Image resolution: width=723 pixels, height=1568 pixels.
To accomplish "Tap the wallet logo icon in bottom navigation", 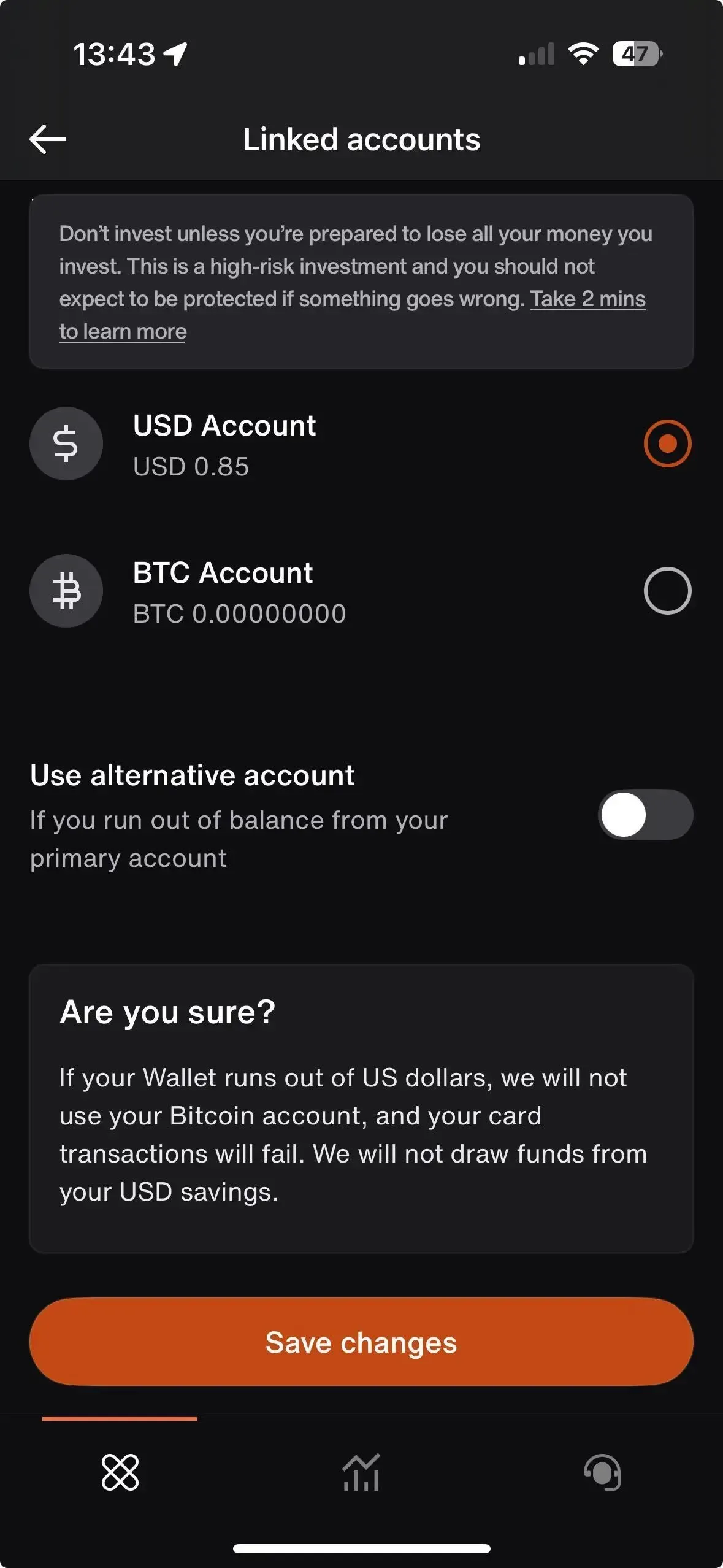I will 120,1472.
